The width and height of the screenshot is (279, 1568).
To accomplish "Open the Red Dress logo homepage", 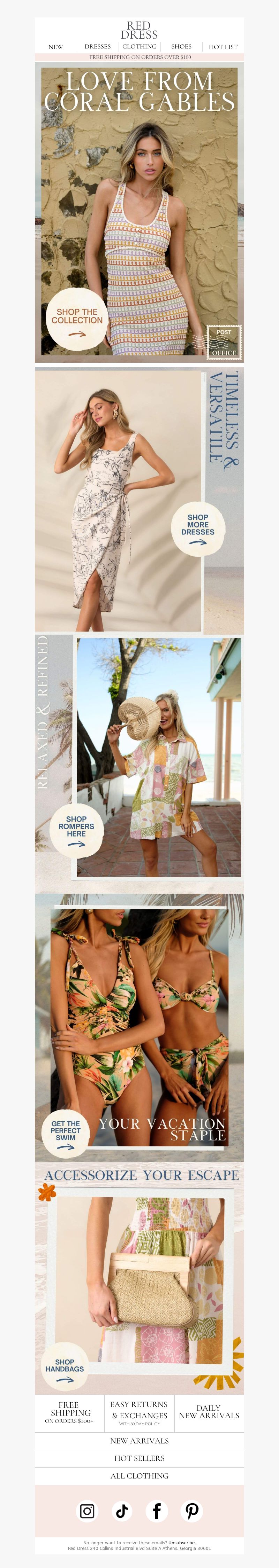I will [x=139, y=30].
